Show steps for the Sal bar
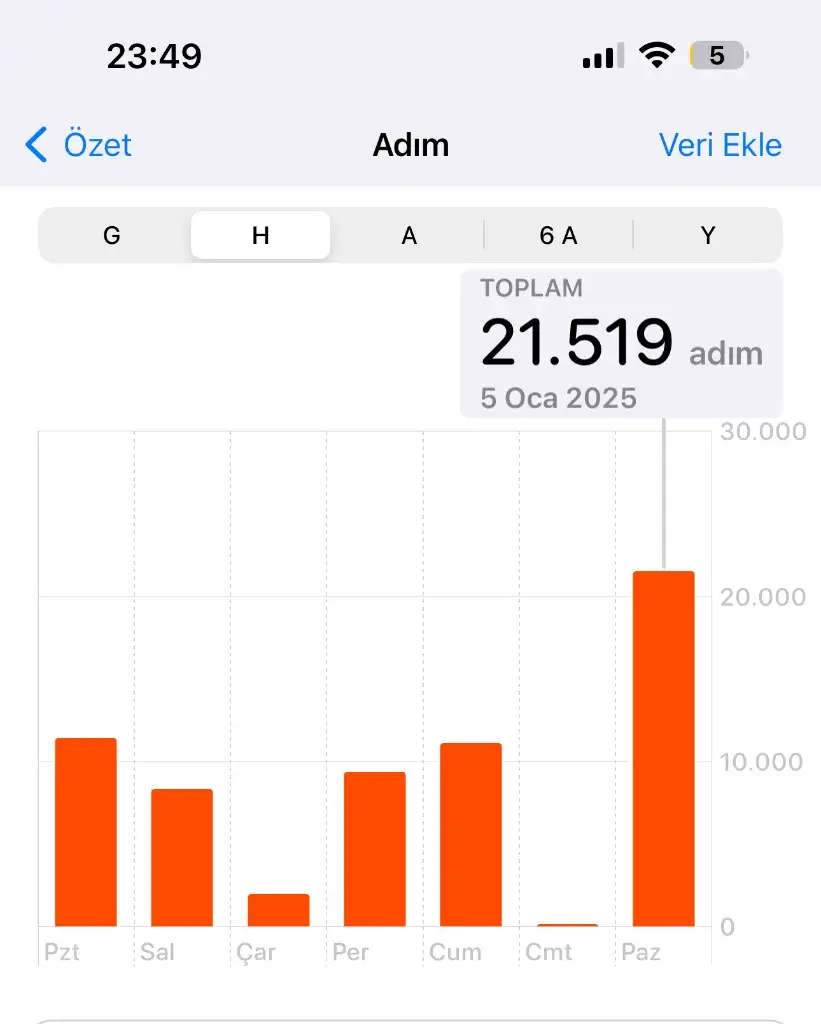 pos(182,858)
